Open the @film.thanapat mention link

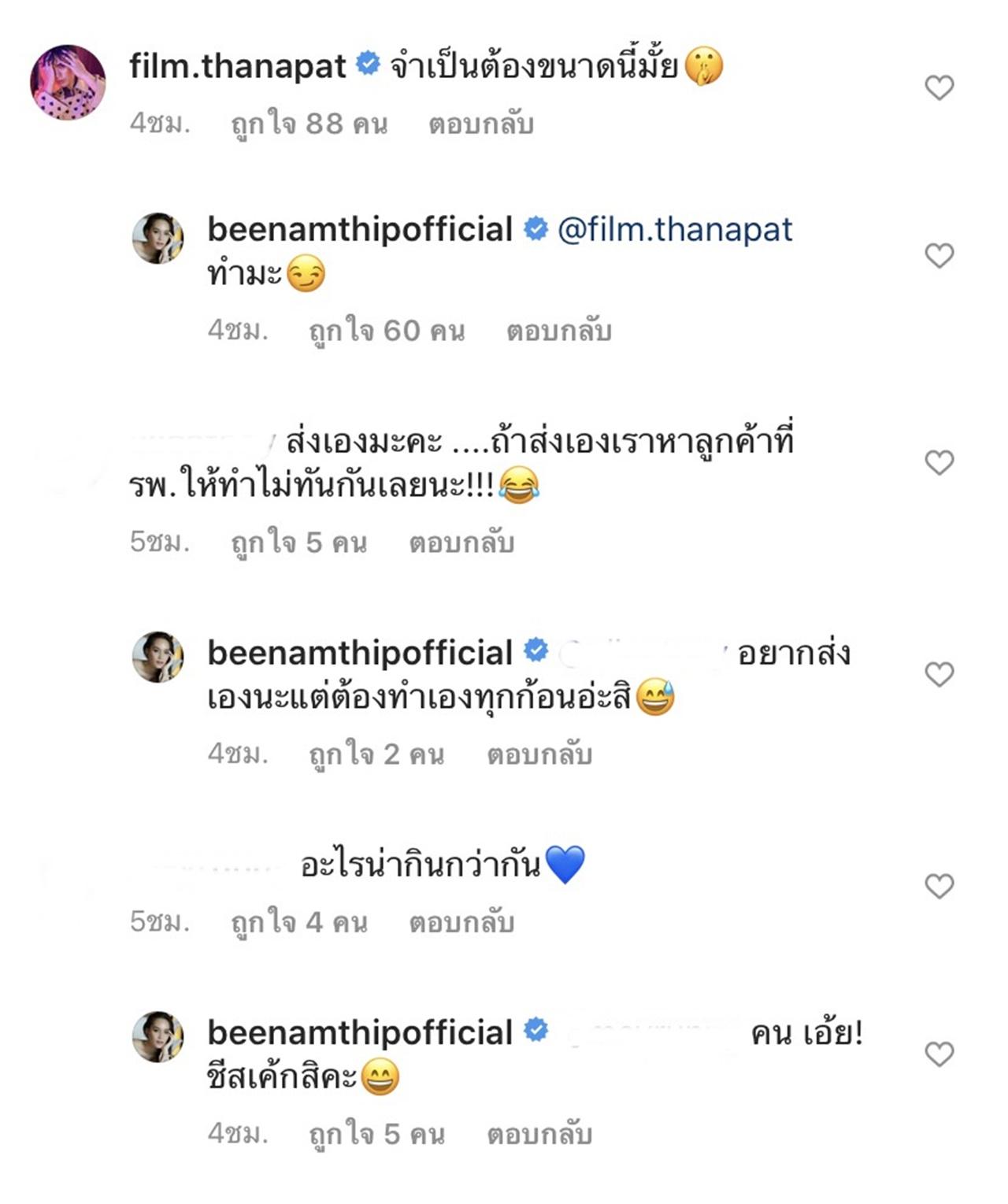(x=675, y=230)
